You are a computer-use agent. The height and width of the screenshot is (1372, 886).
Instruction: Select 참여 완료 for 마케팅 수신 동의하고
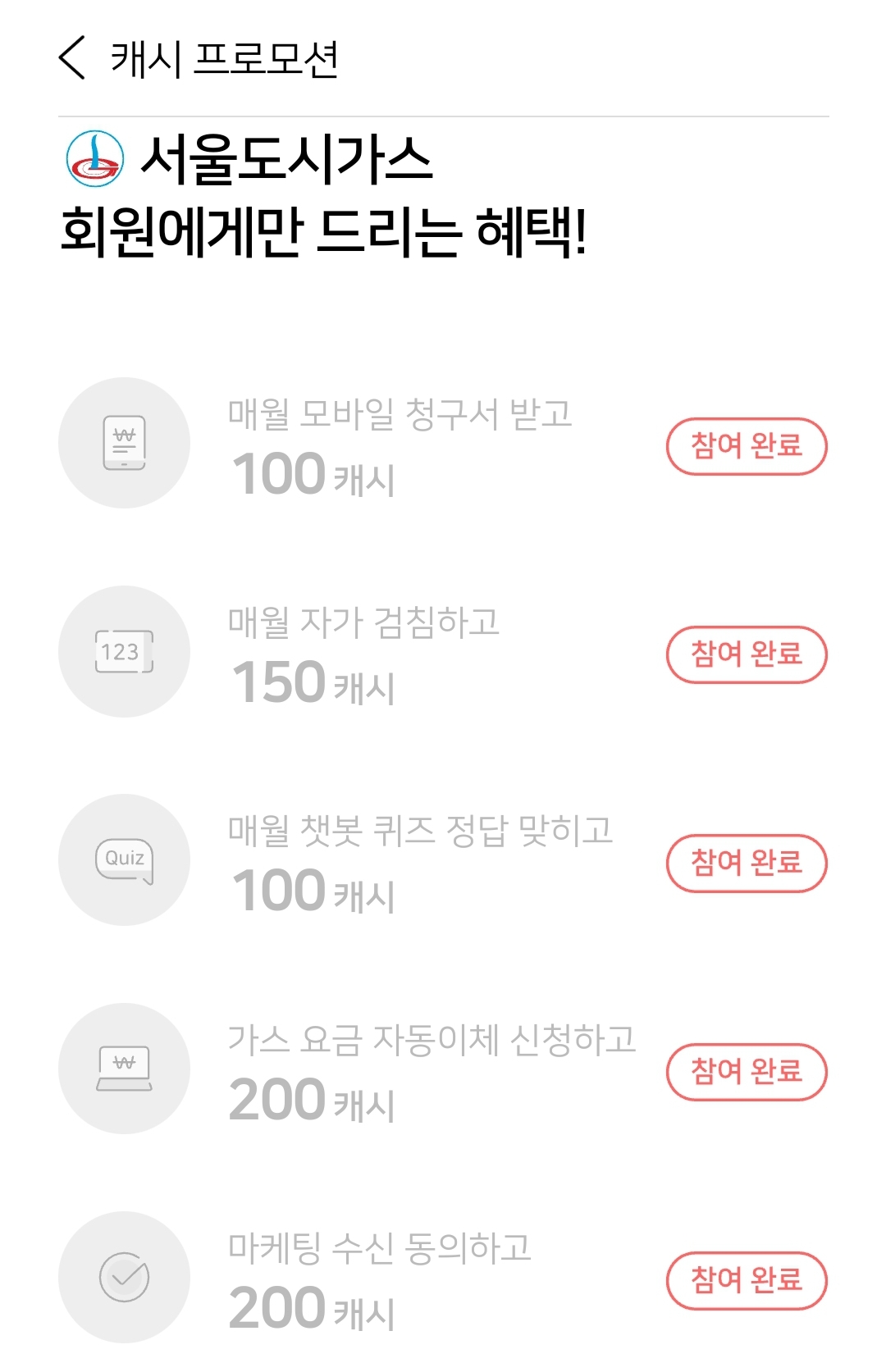(x=746, y=1279)
